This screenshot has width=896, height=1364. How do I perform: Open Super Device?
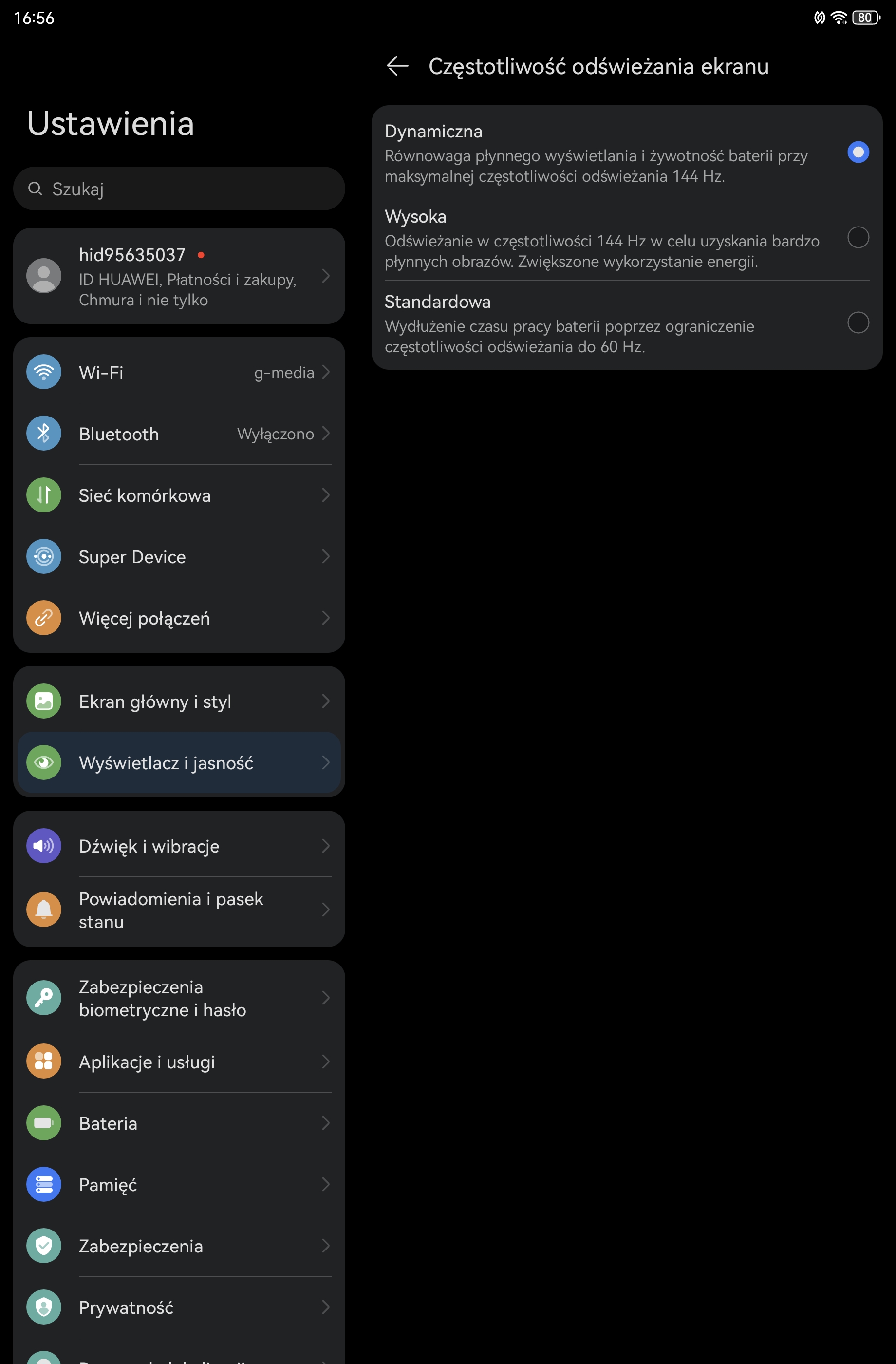(x=179, y=556)
